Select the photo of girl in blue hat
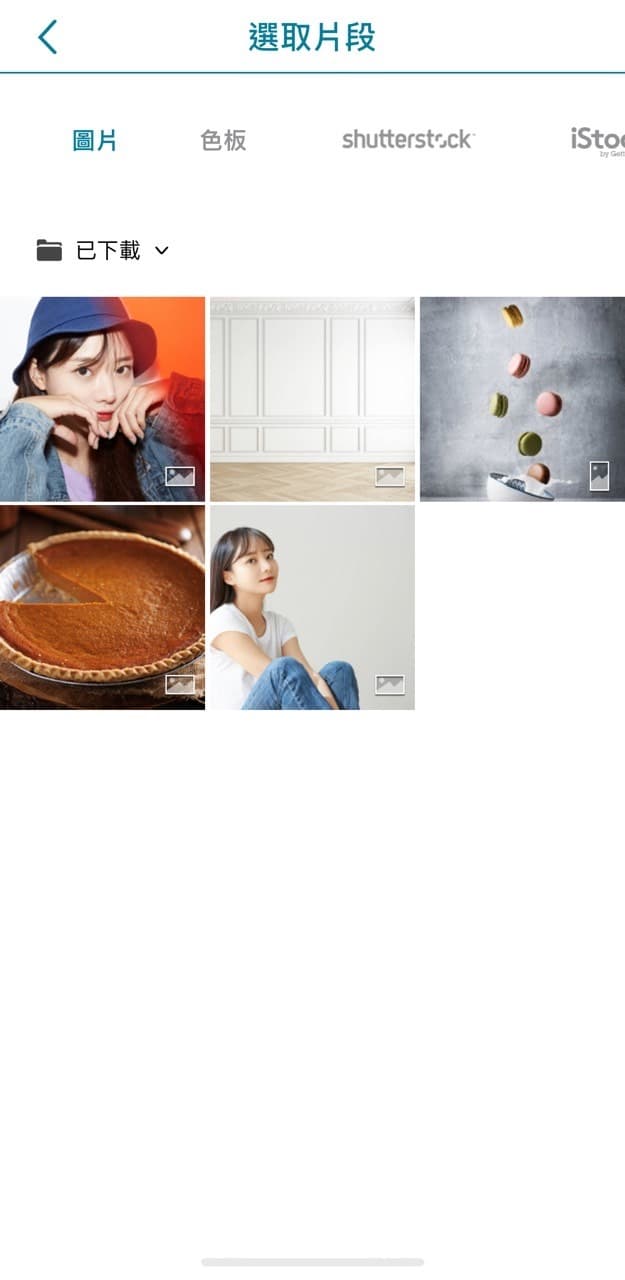The height and width of the screenshot is (1280, 625). pos(102,399)
